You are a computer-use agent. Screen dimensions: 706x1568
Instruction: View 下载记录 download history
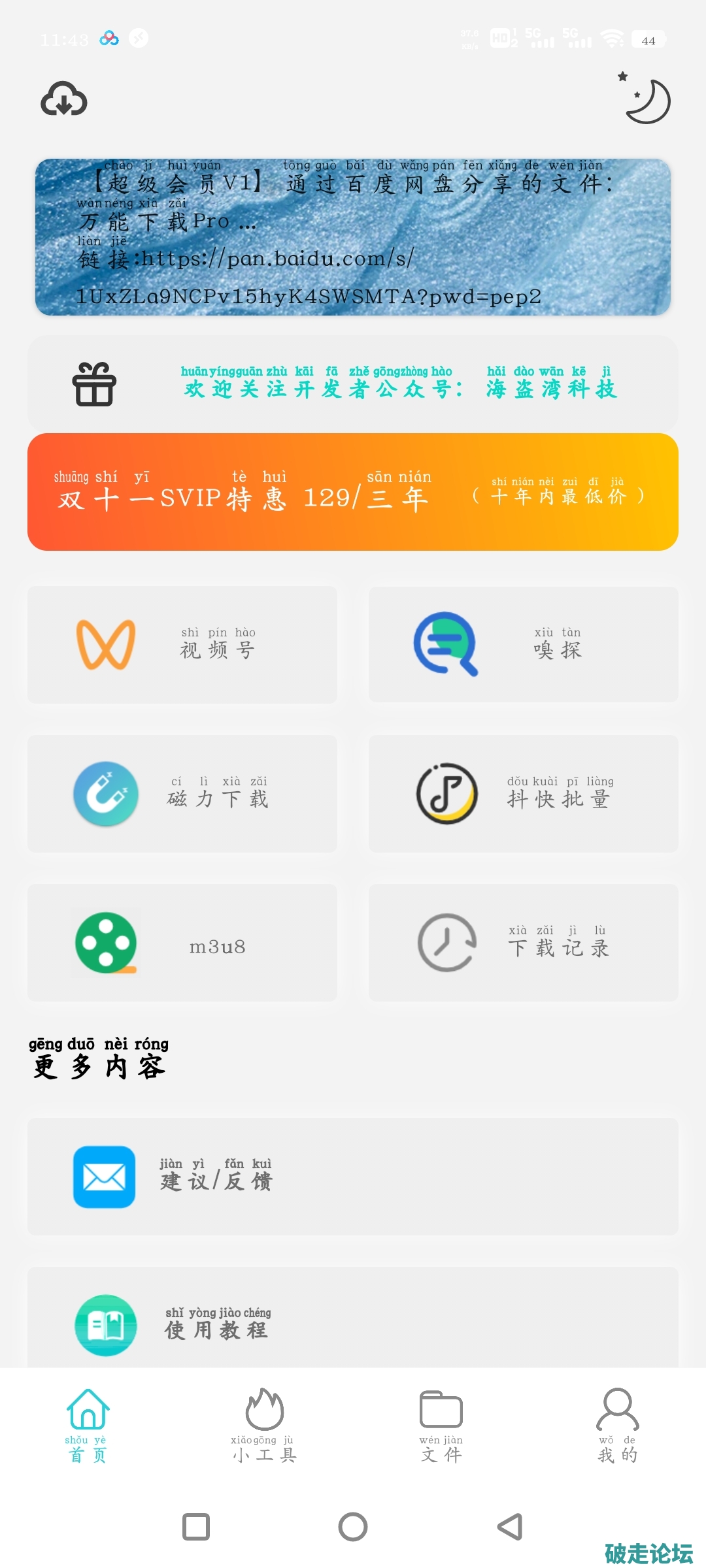click(524, 943)
